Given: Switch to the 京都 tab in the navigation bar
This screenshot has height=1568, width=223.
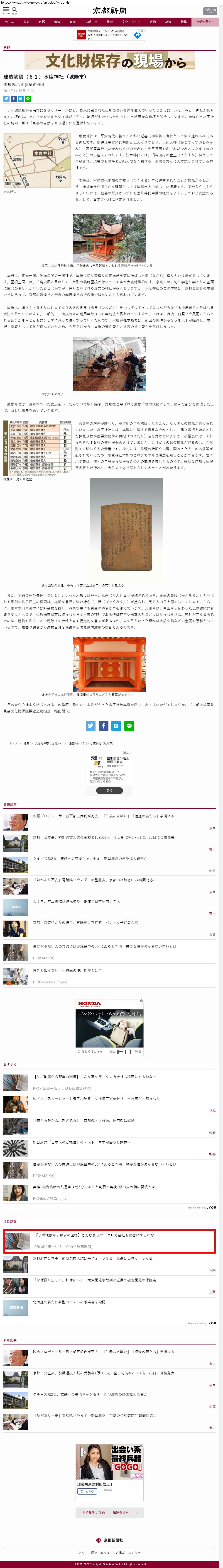Looking at the screenshot, I should (x=42, y=22).
